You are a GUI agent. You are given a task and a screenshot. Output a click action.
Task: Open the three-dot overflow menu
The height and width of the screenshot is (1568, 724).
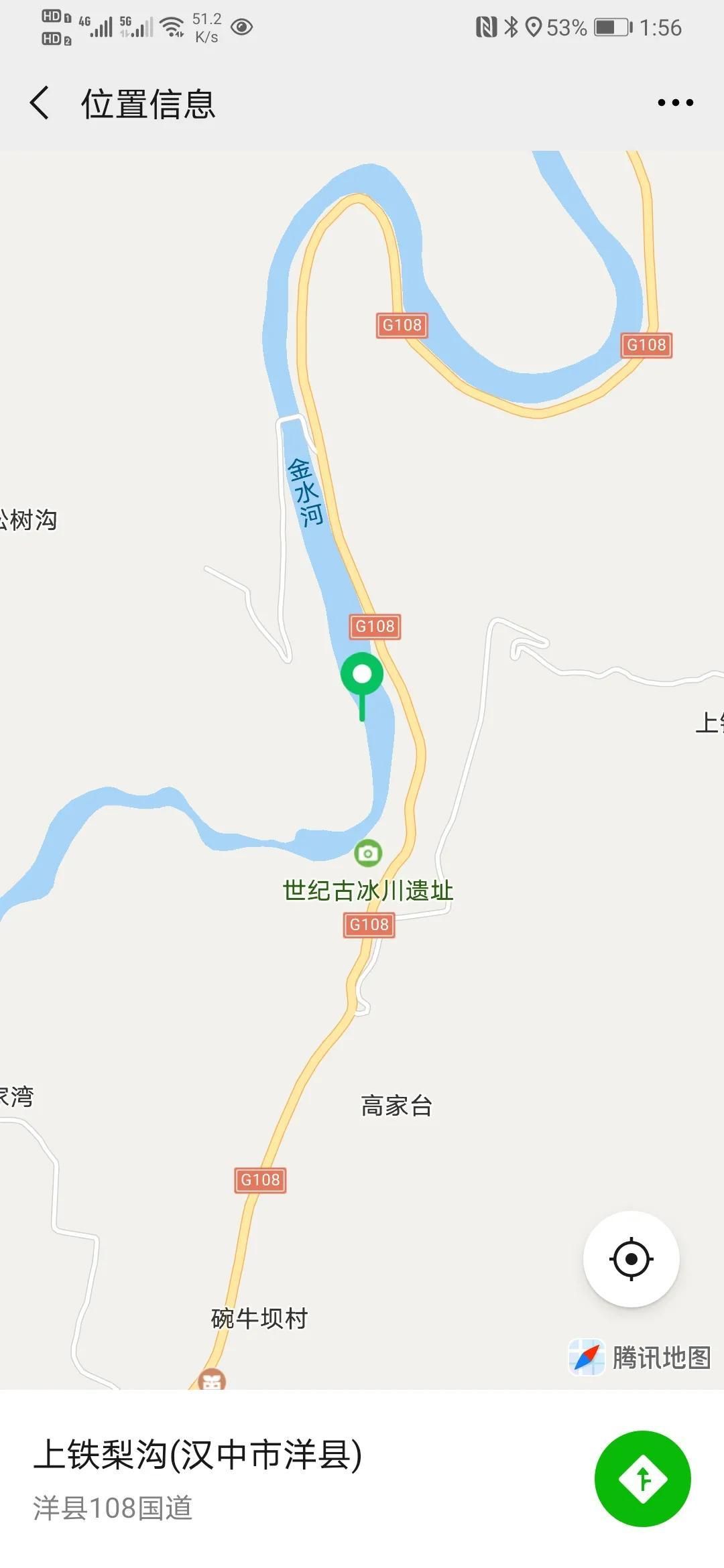pos(674,103)
